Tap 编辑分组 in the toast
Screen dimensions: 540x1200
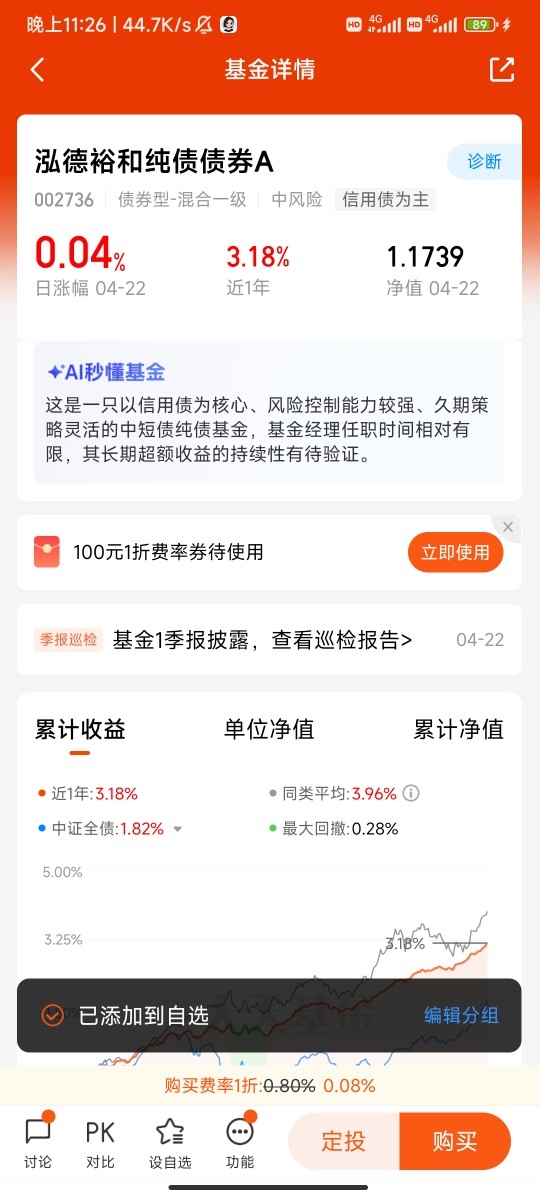point(461,1015)
